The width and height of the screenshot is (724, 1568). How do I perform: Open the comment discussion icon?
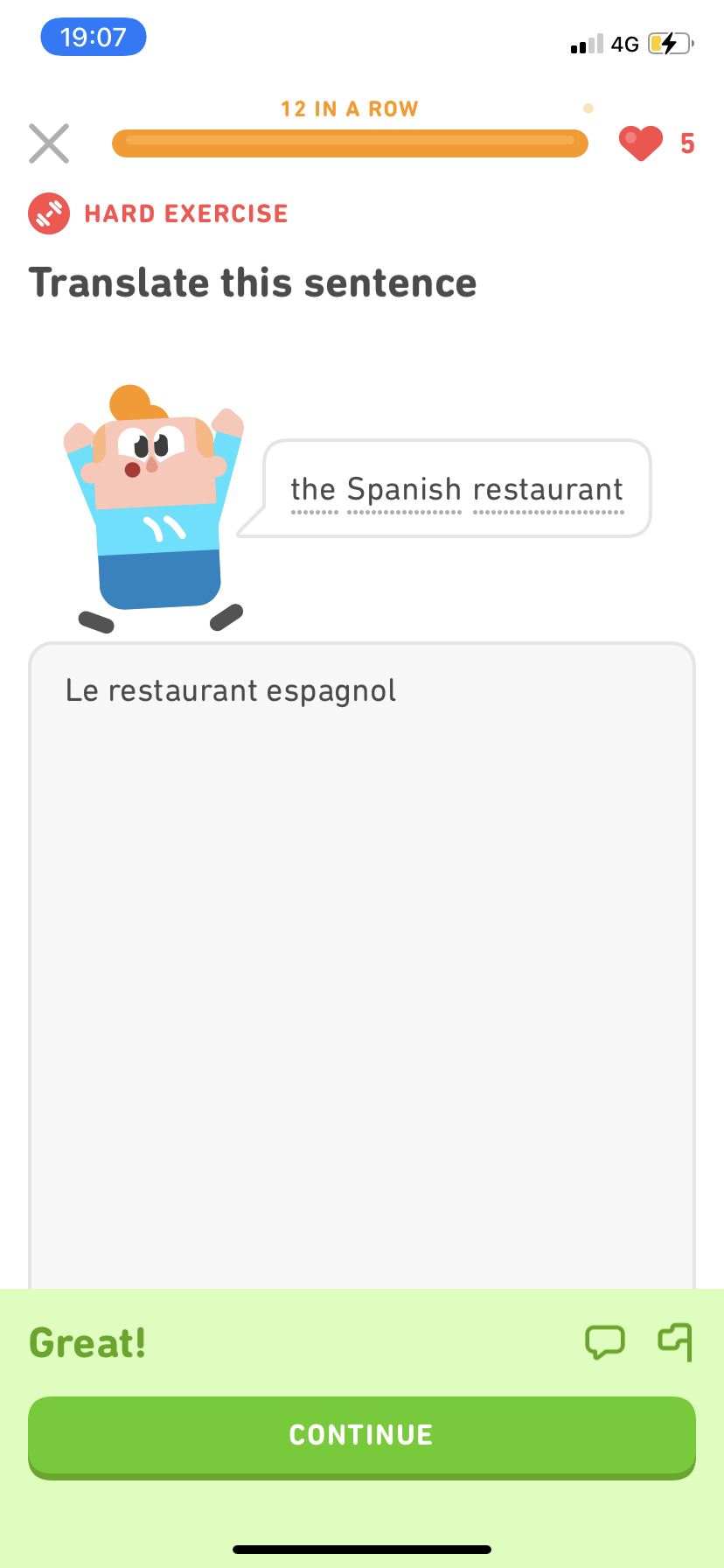coord(607,1342)
